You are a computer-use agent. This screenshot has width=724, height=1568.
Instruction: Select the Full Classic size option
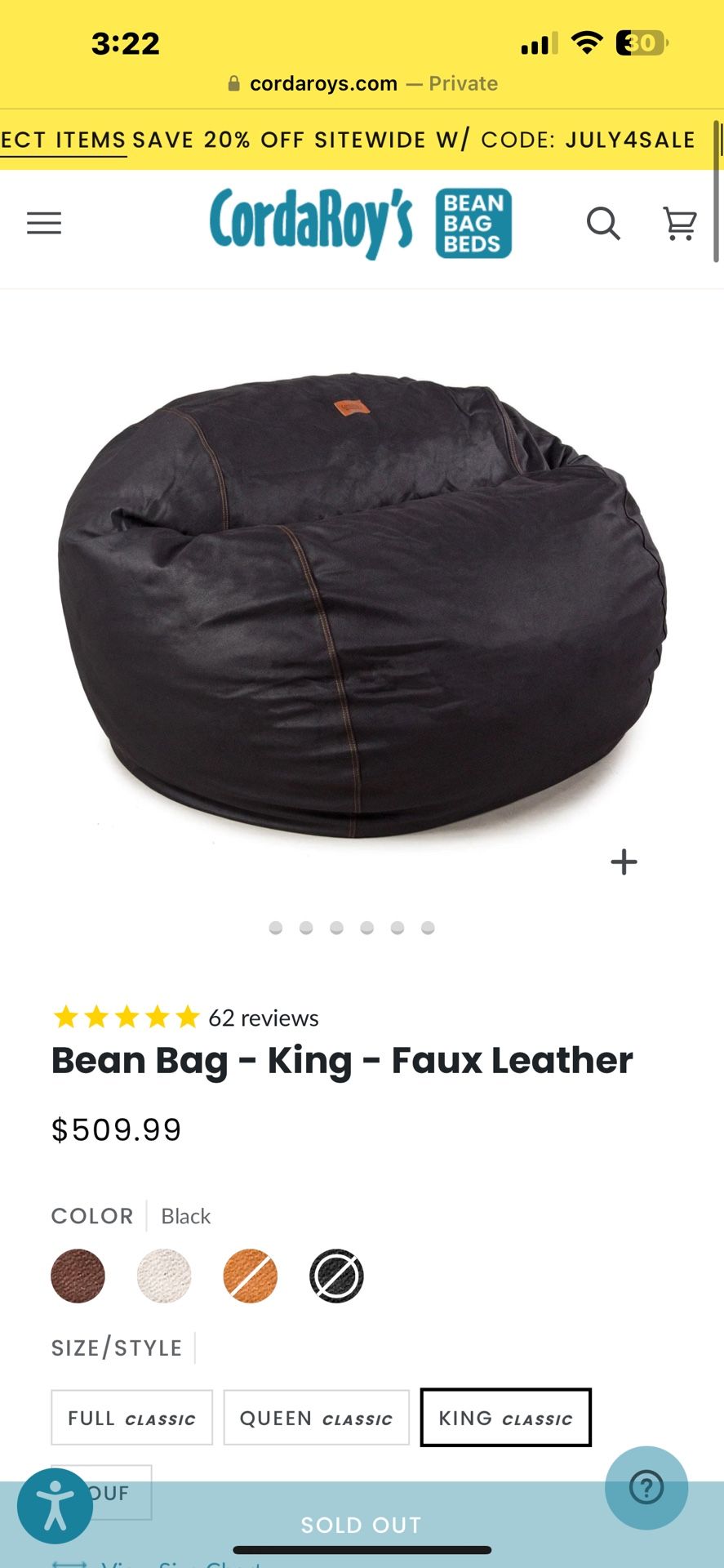click(x=131, y=1418)
